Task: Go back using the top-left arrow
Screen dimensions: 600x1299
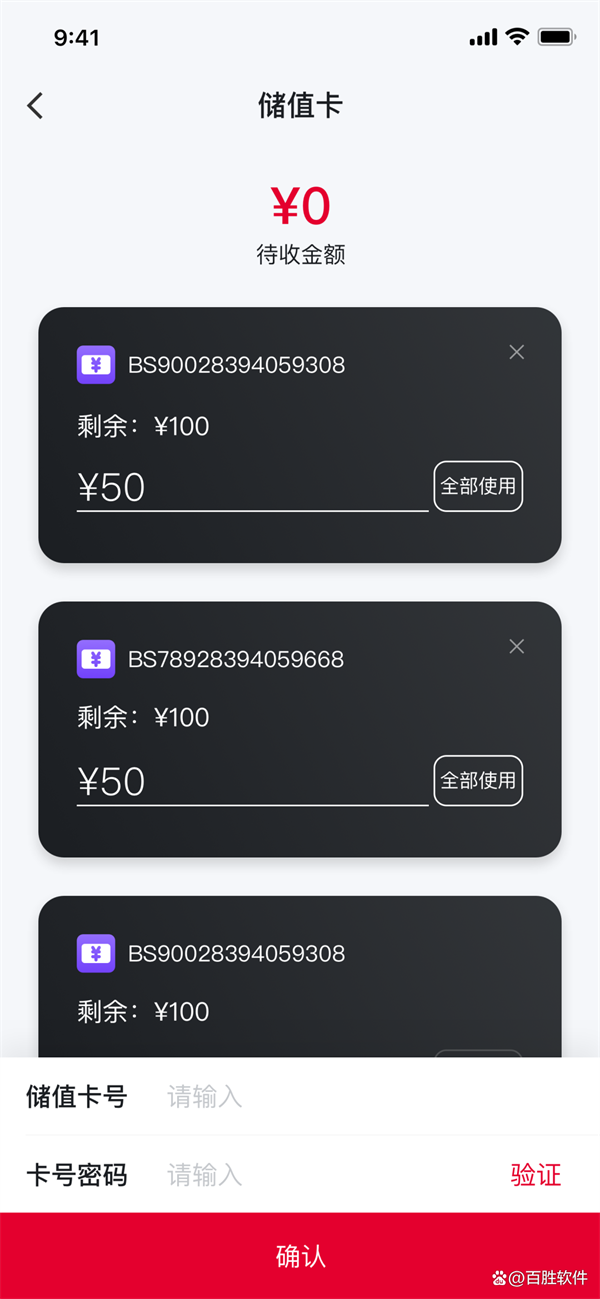Action: tap(35, 105)
